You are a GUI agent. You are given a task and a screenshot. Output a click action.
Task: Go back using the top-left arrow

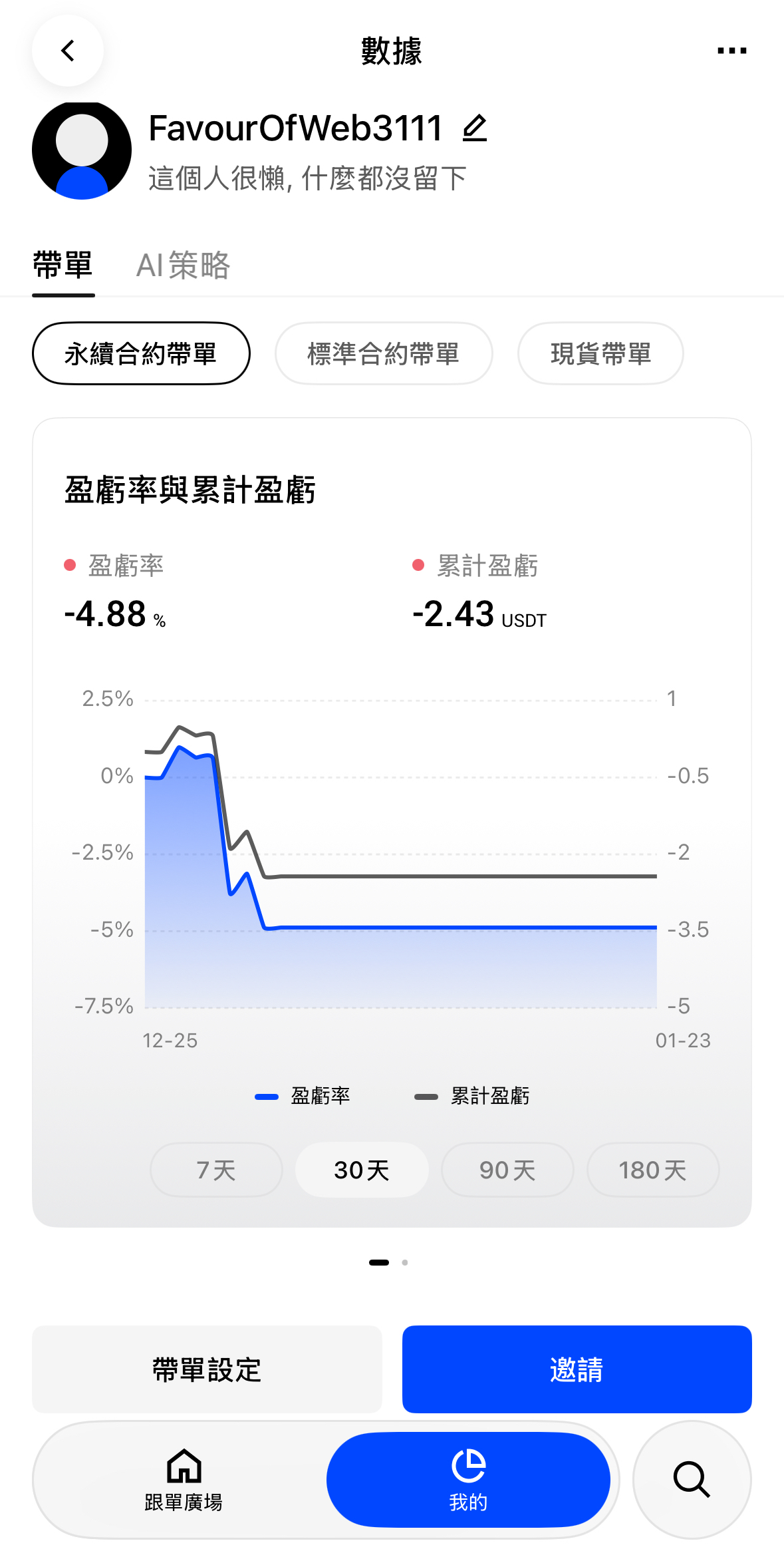coord(68,51)
